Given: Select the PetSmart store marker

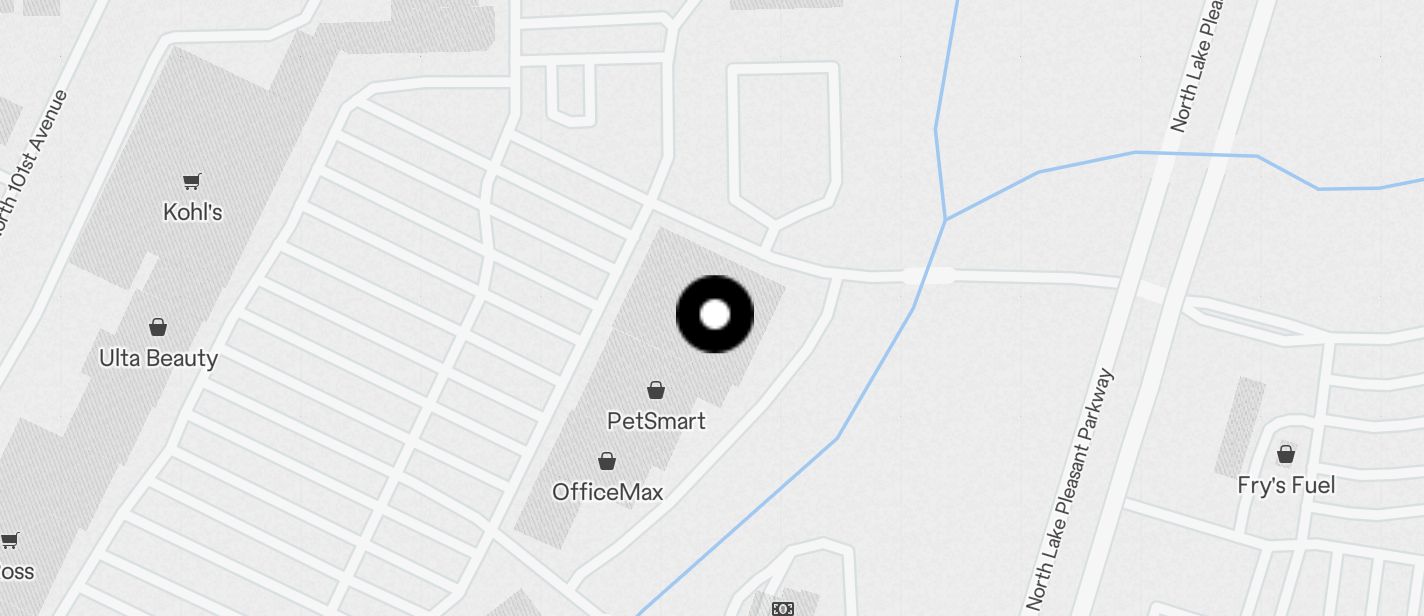Looking at the screenshot, I should coord(656,390).
